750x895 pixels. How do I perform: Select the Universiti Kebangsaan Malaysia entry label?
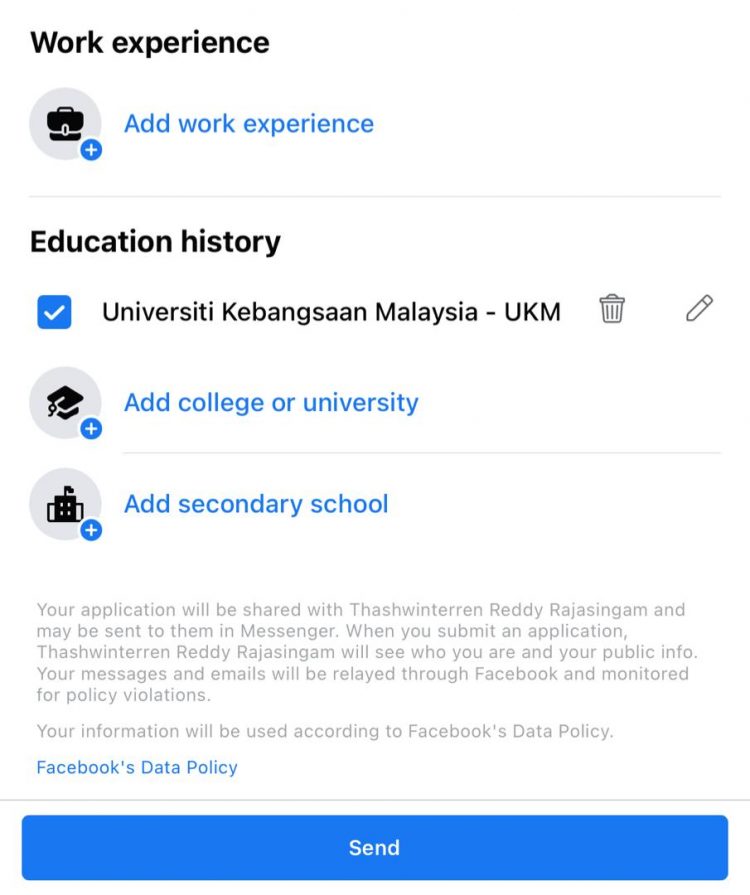331,311
